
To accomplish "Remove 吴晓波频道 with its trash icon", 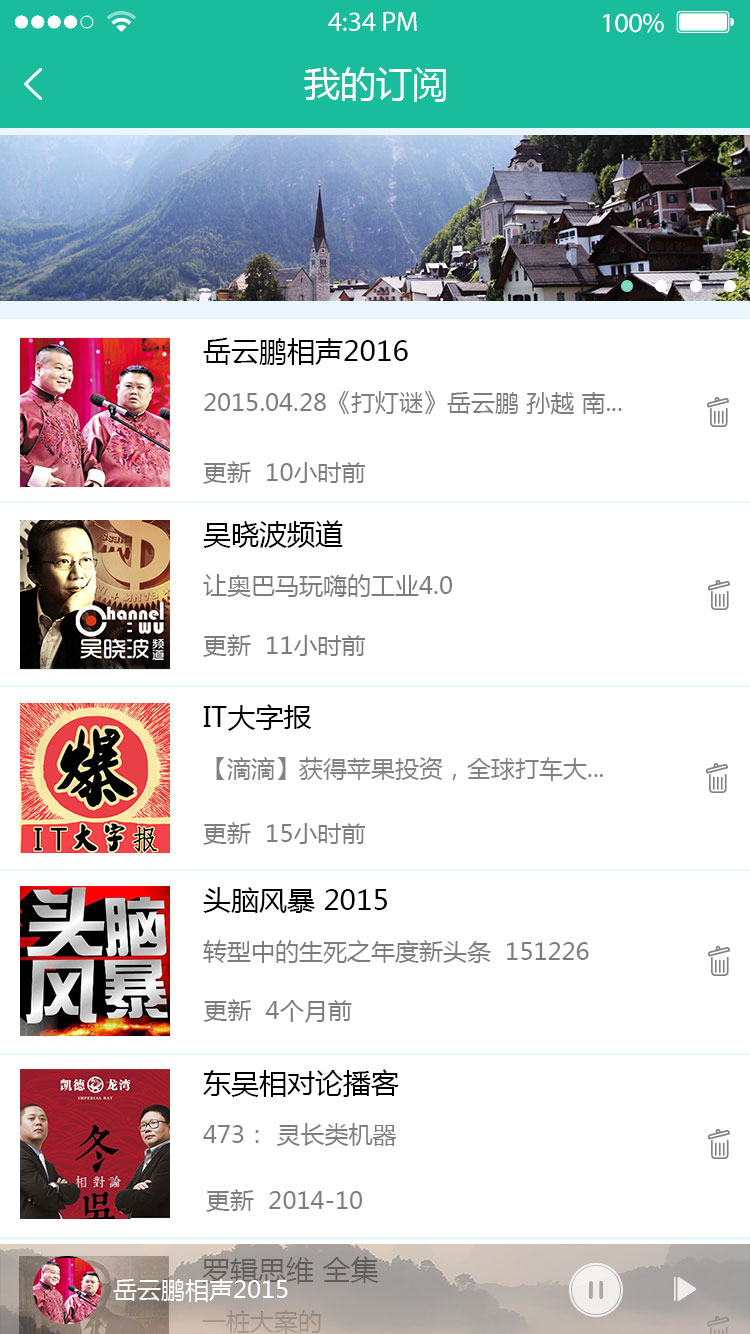I will [718, 595].
